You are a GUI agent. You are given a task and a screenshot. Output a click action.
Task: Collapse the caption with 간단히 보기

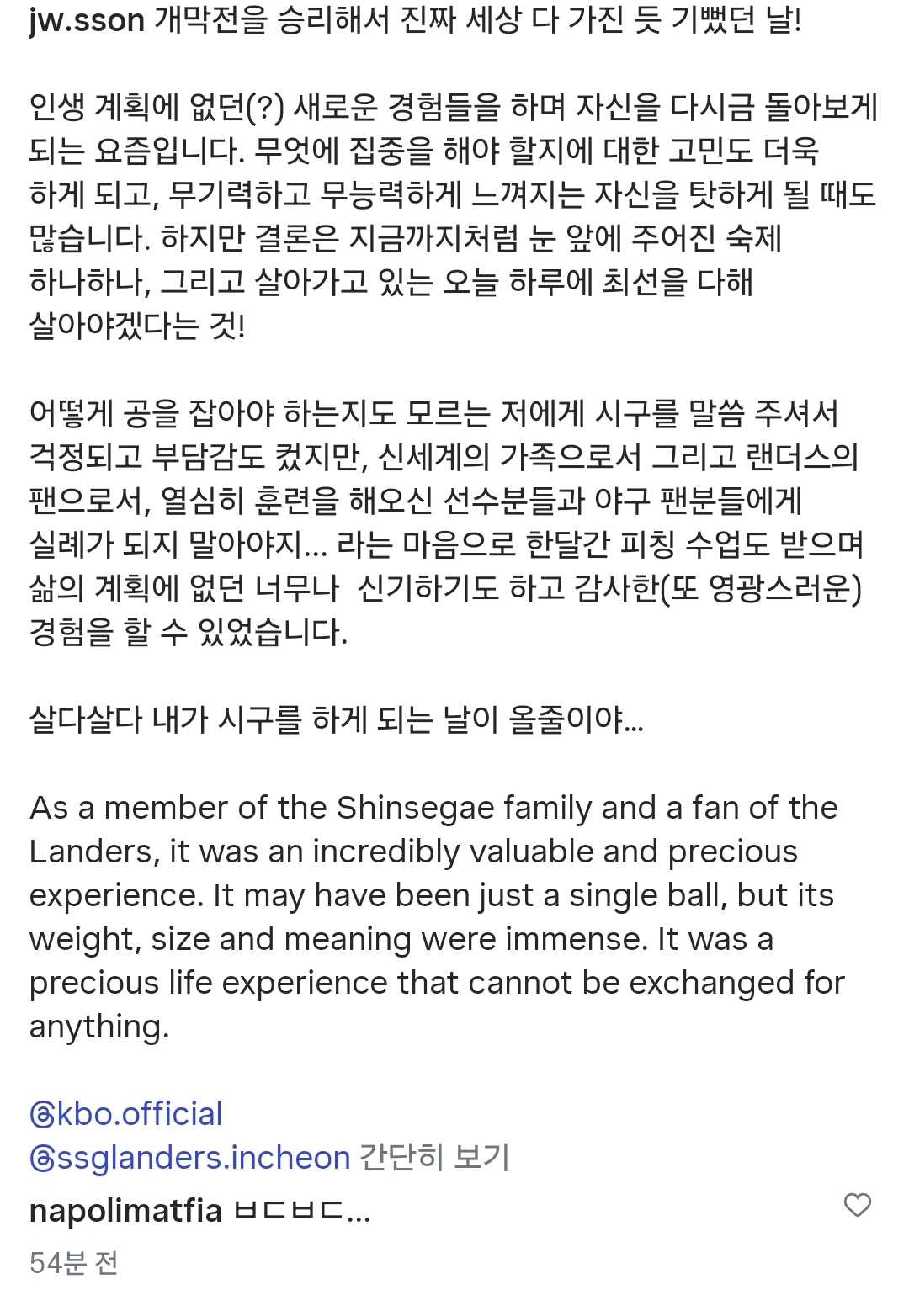434,1158
